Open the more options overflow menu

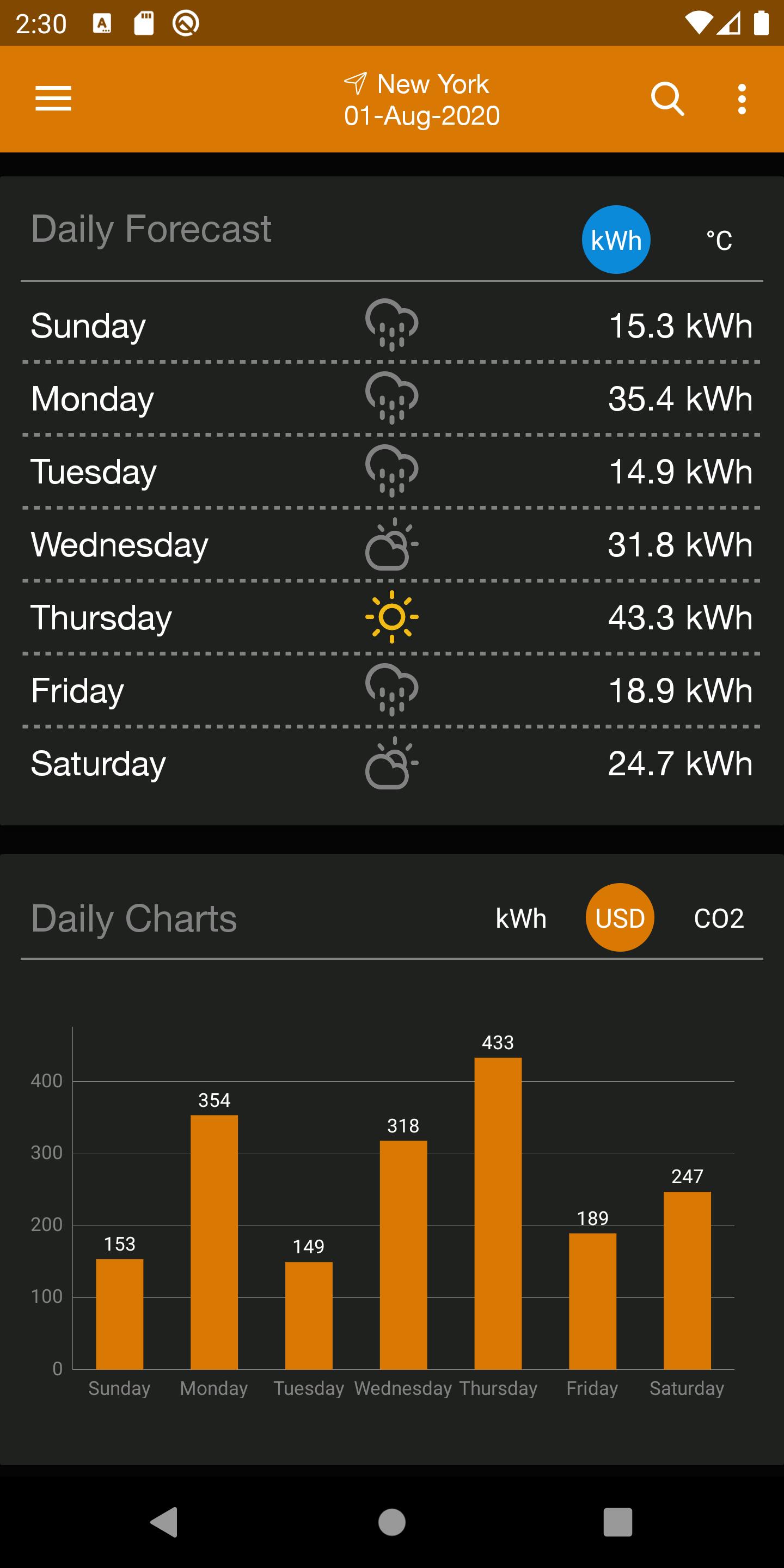pos(742,99)
